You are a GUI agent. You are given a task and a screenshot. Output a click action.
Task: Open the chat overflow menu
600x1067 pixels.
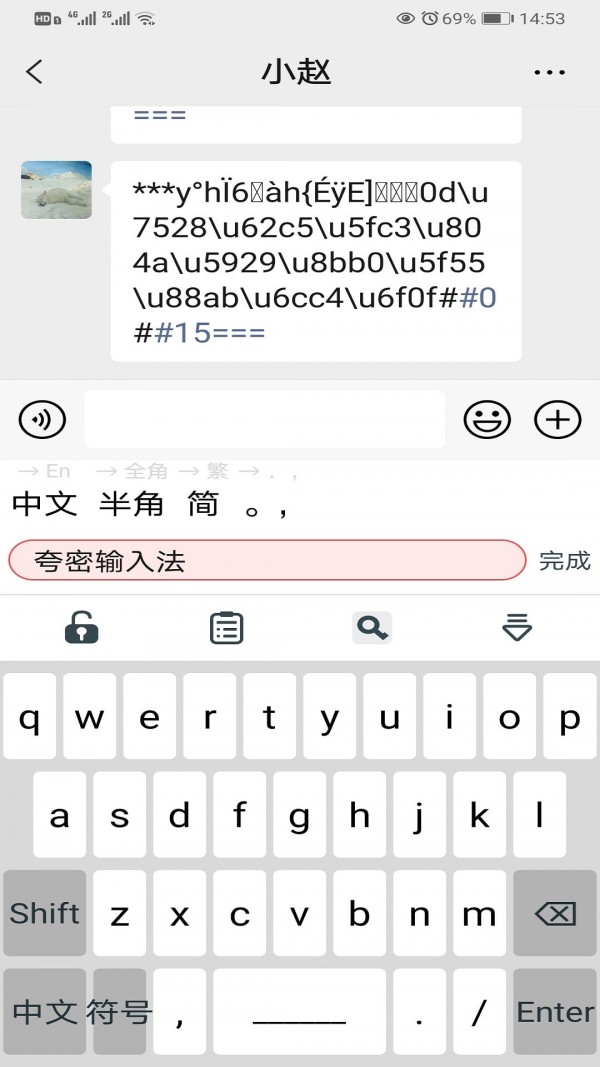coord(550,72)
